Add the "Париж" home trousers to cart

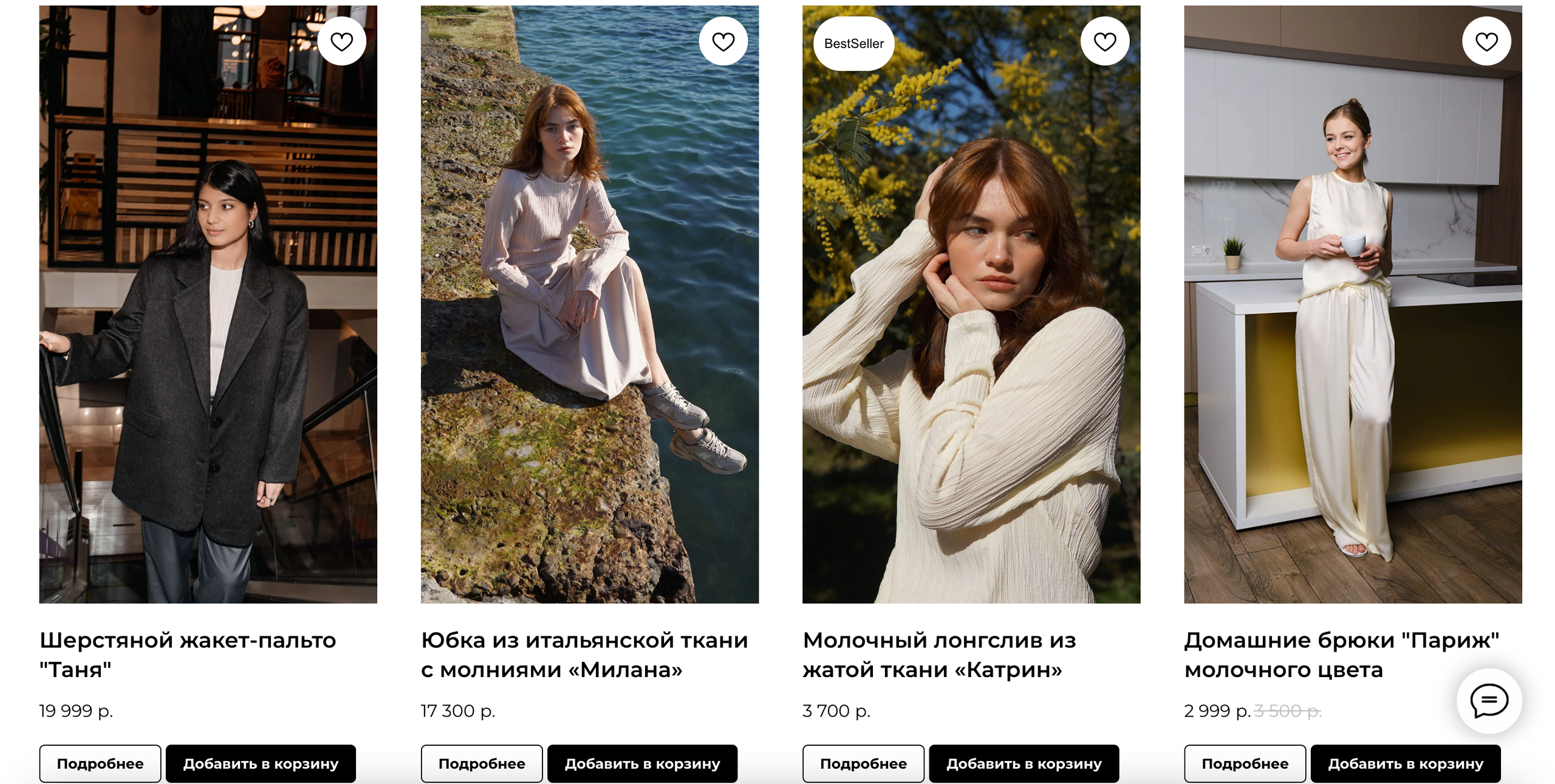coord(1405,763)
